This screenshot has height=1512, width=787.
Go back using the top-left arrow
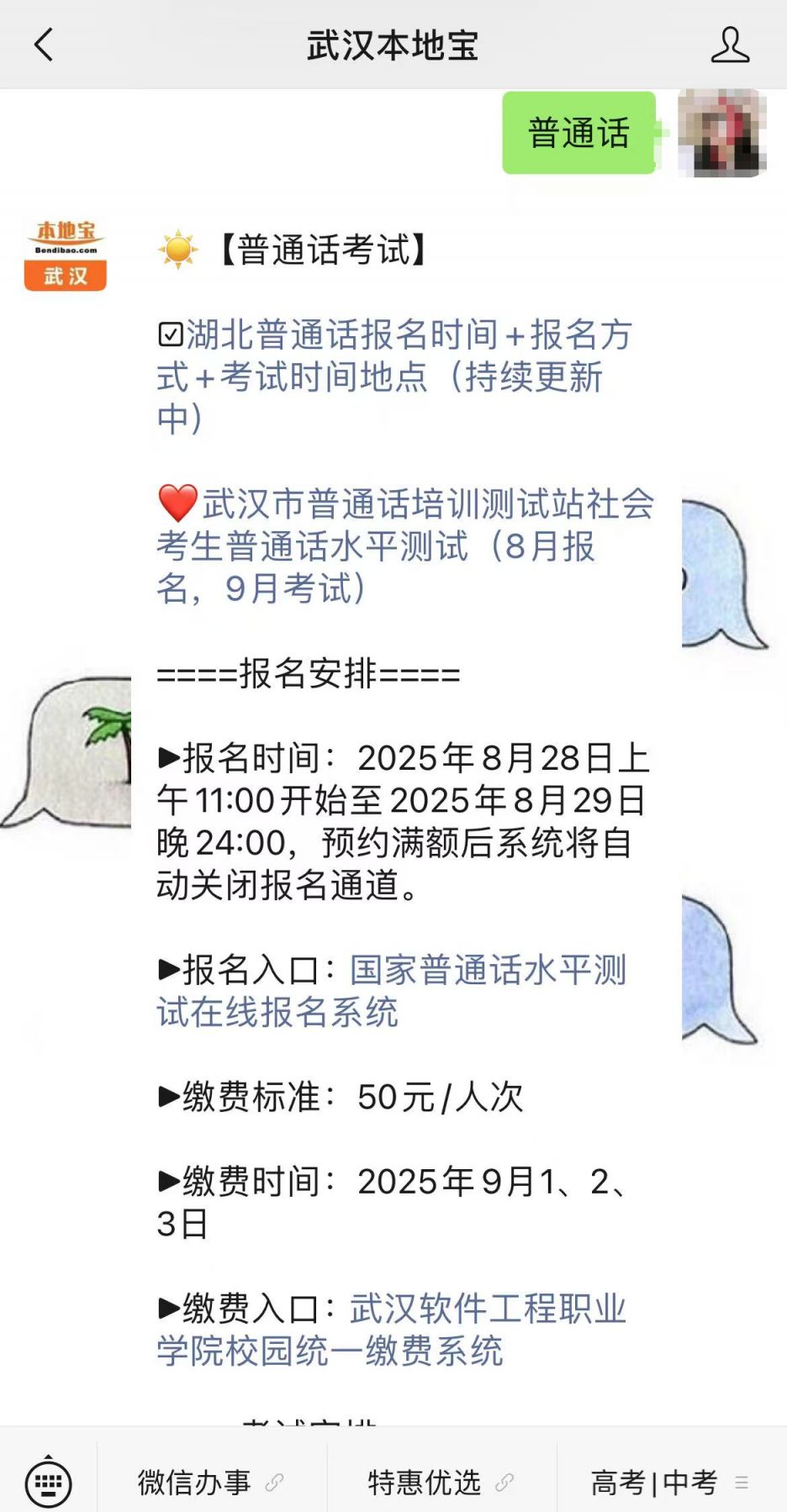[44, 45]
